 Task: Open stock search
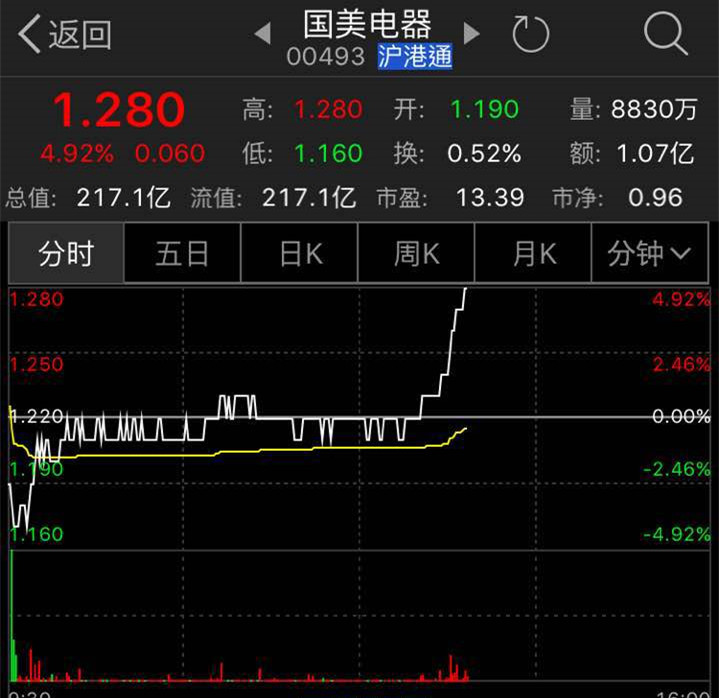(x=665, y=34)
